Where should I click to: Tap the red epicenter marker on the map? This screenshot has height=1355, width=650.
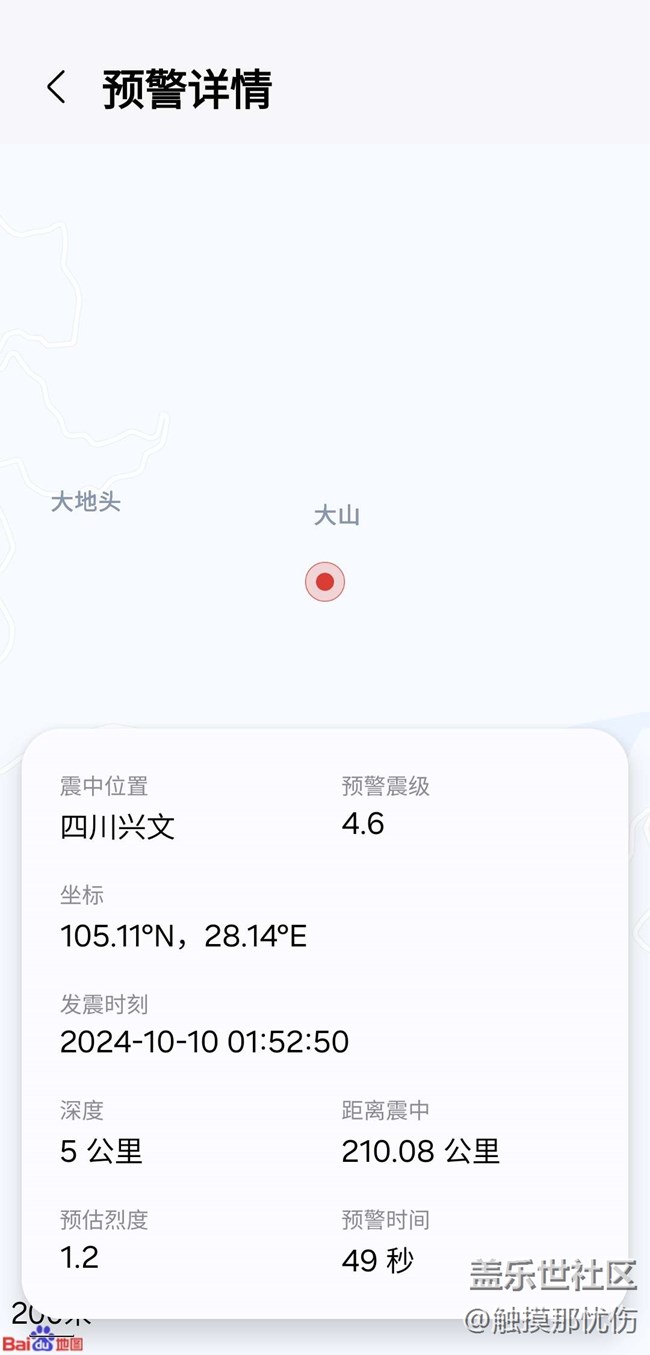325,582
